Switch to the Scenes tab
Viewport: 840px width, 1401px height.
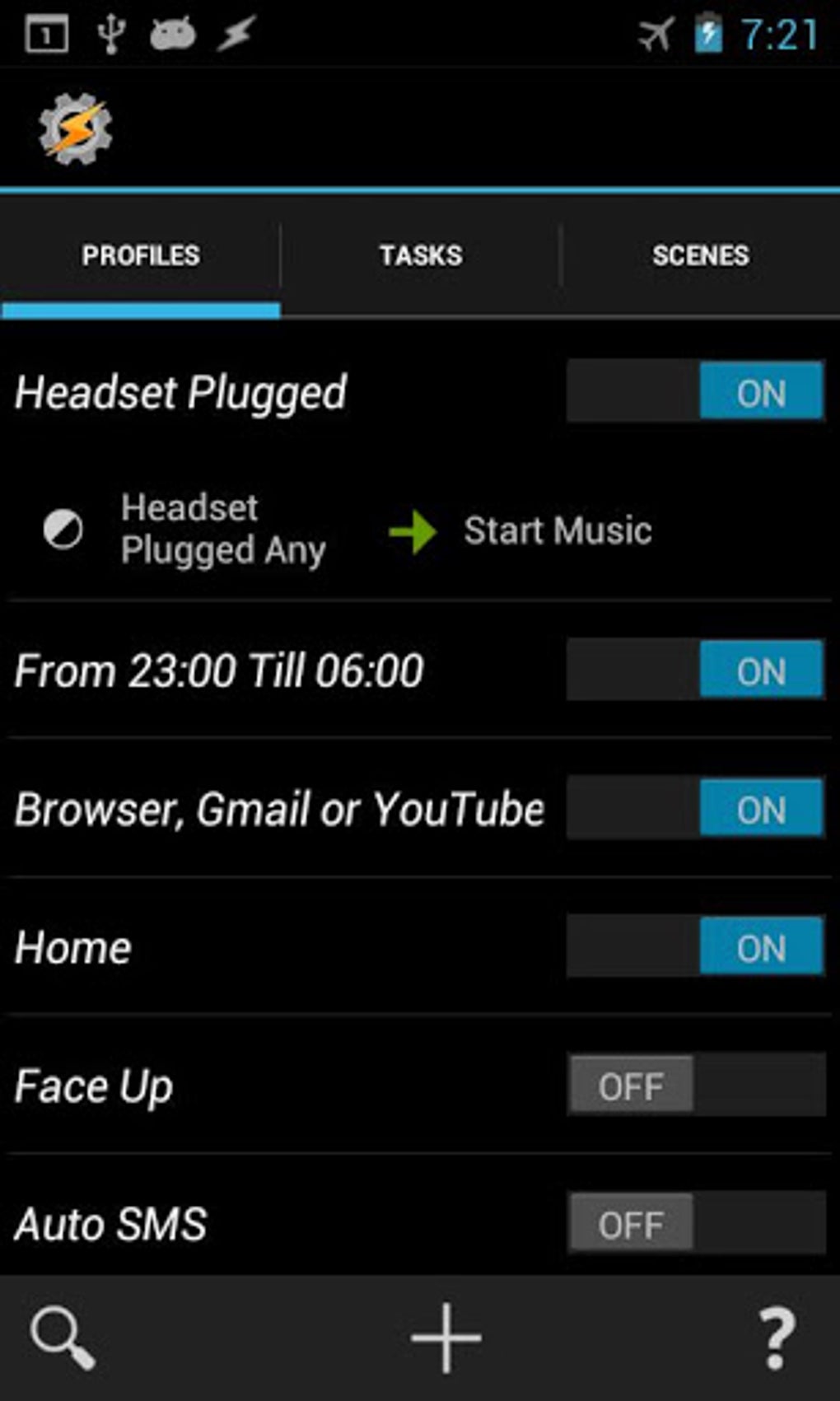point(700,255)
